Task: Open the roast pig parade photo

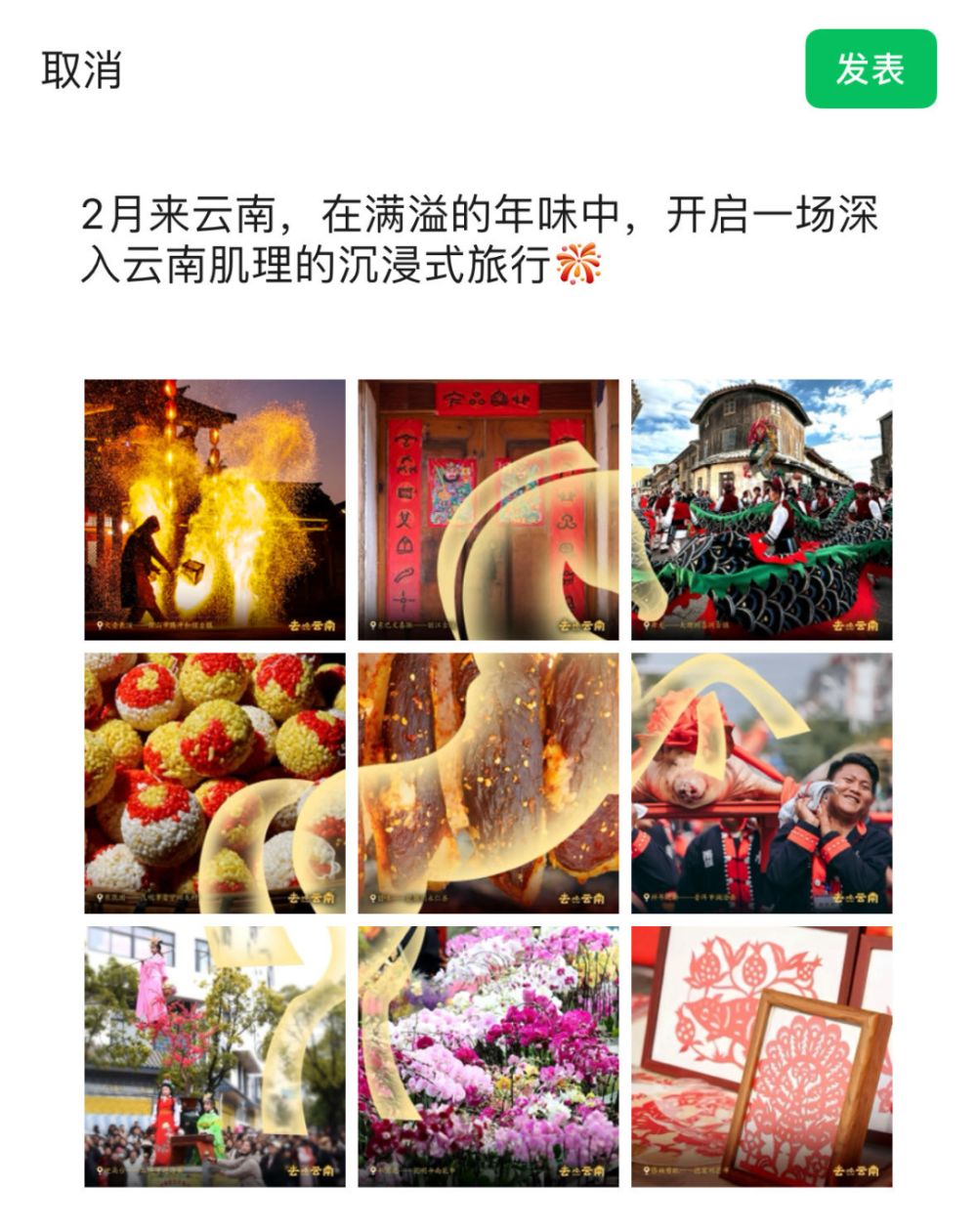Action: click(761, 783)
